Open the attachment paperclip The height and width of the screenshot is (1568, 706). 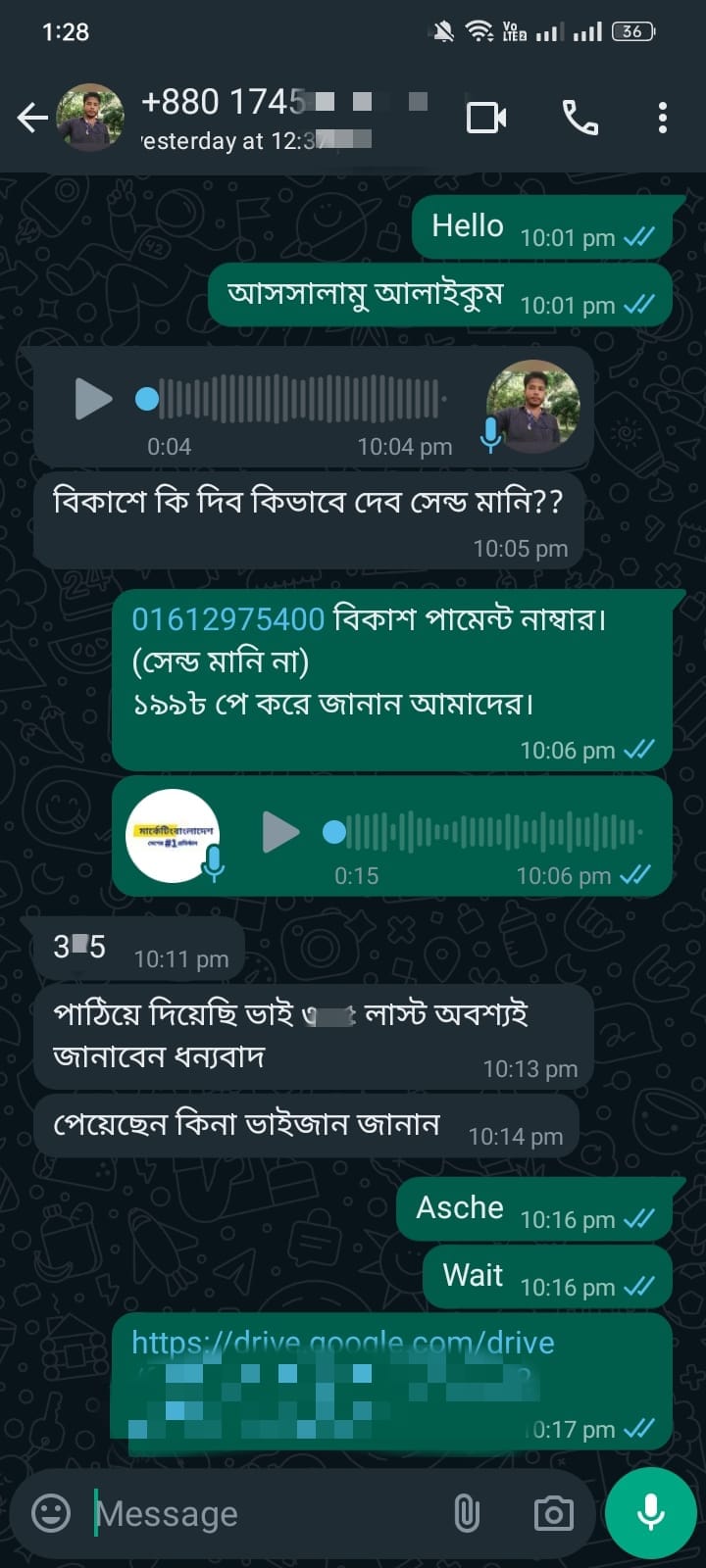tap(468, 1514)
